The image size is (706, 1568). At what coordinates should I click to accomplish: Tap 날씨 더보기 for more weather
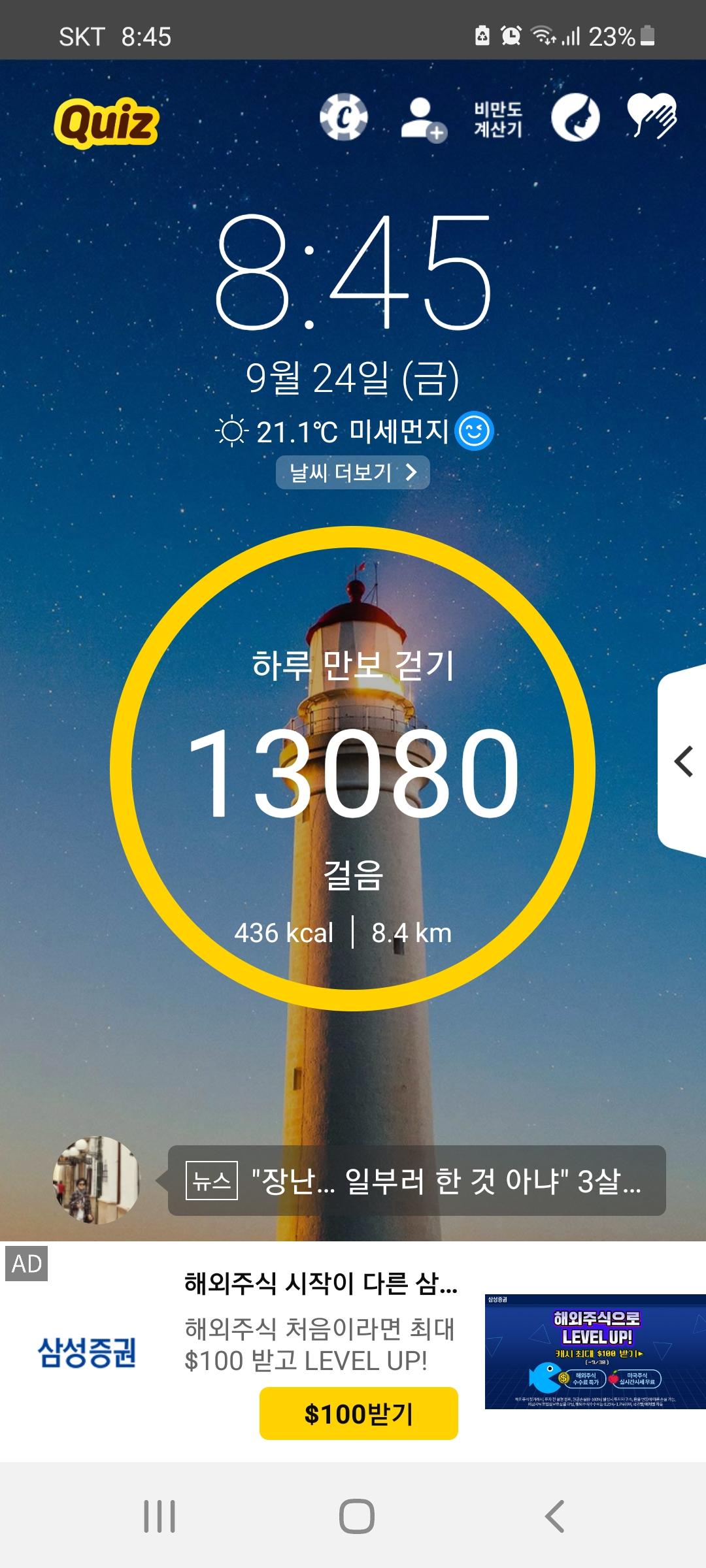352,472
